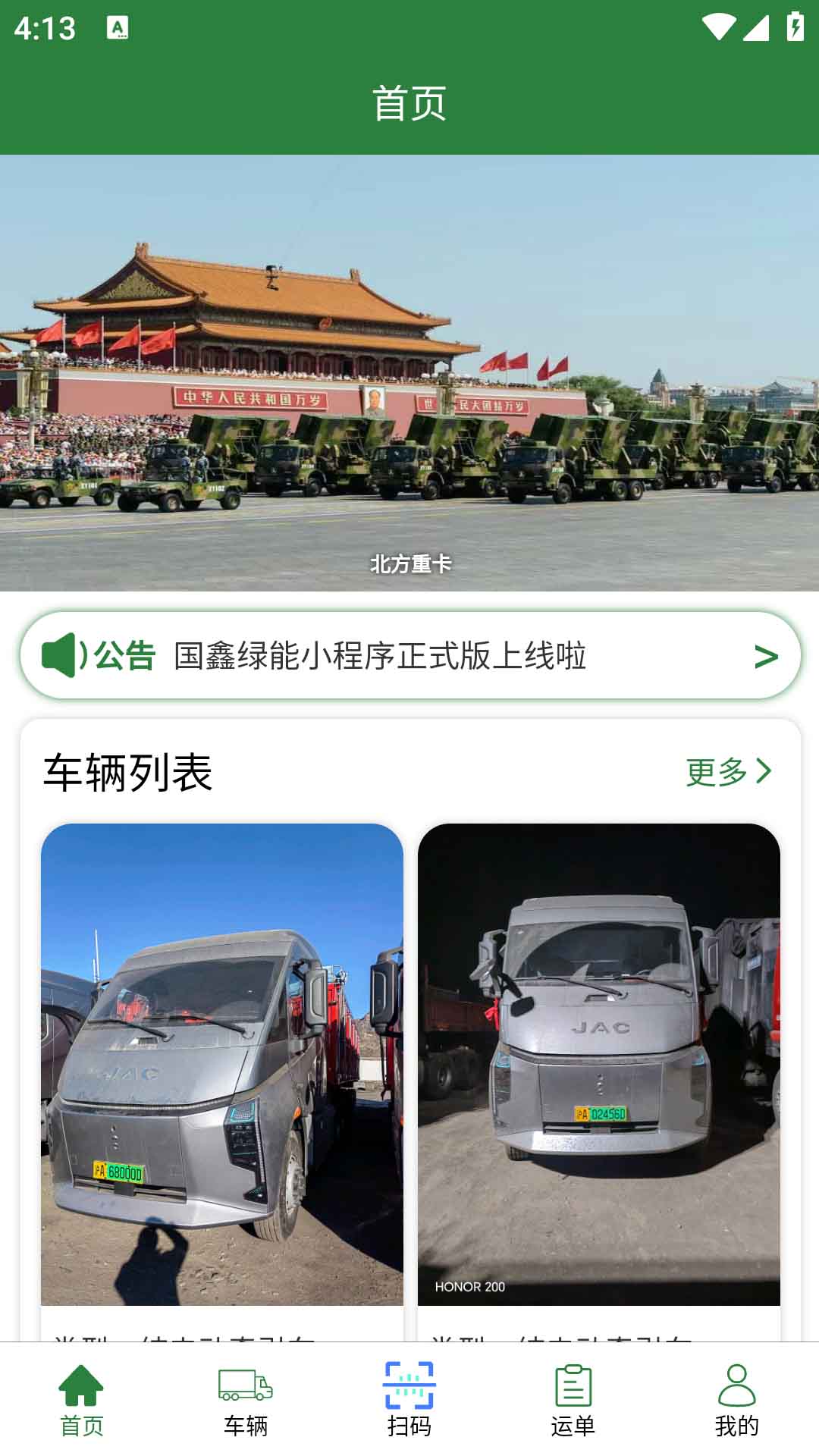
Task: Select the 首页 home tab
Action: [x=82, y=1400]
